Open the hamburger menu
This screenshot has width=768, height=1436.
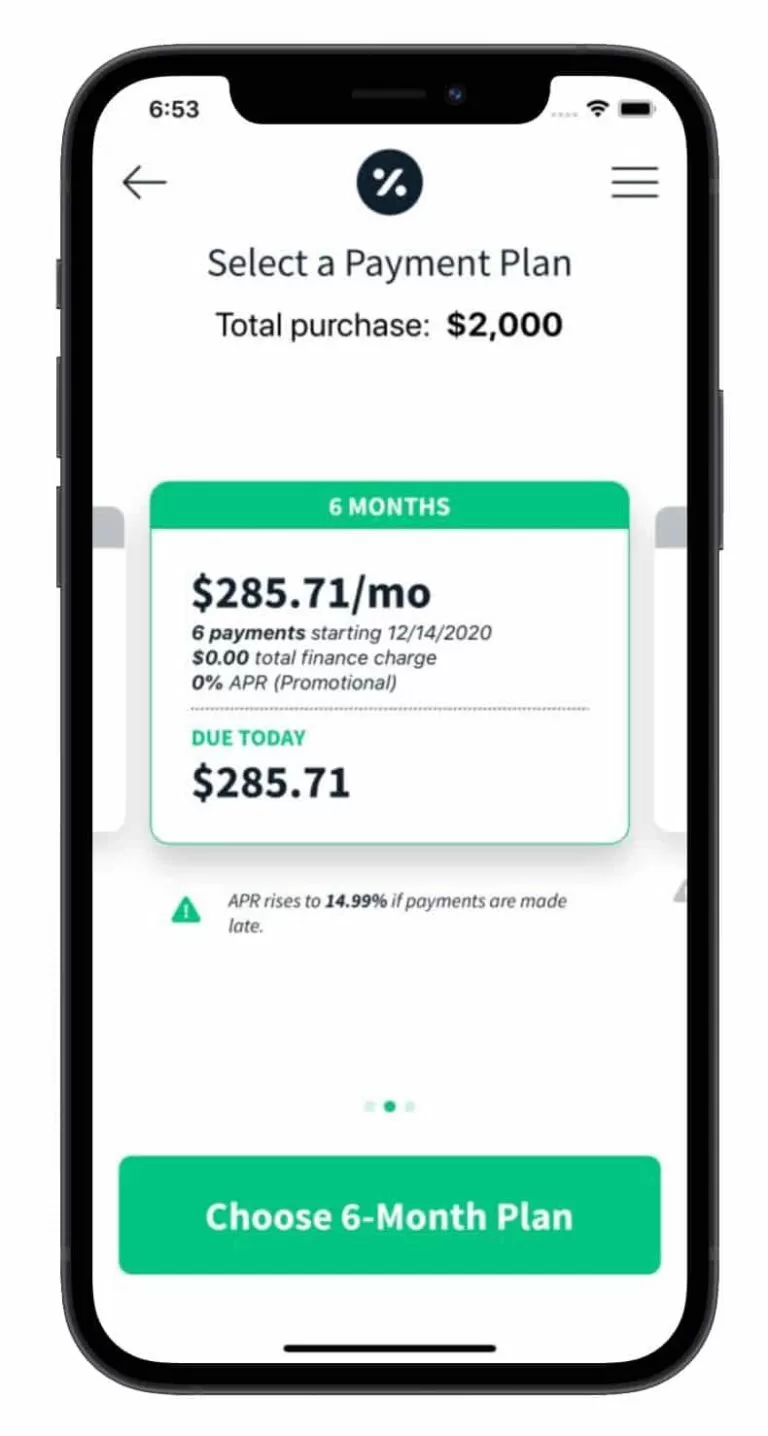[x=634, y=183]
